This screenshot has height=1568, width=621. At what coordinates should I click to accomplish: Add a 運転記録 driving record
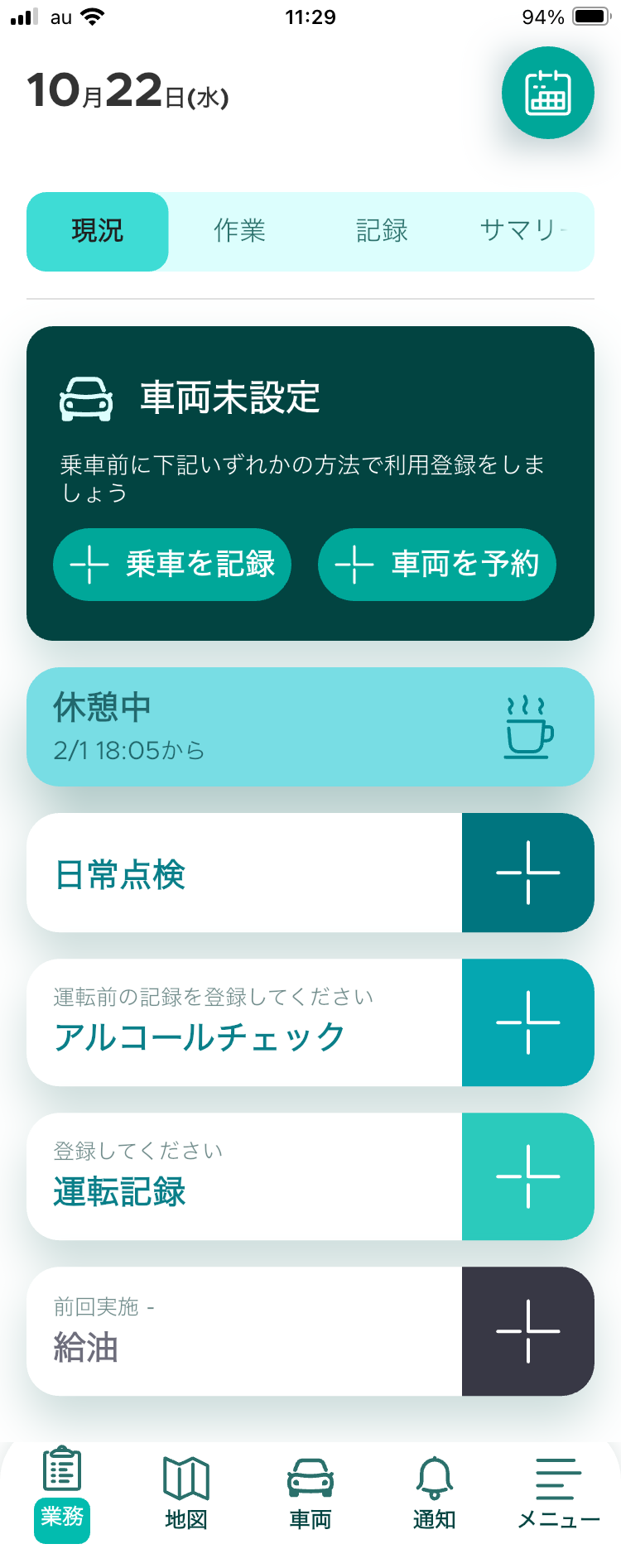tap(527, 1176)
